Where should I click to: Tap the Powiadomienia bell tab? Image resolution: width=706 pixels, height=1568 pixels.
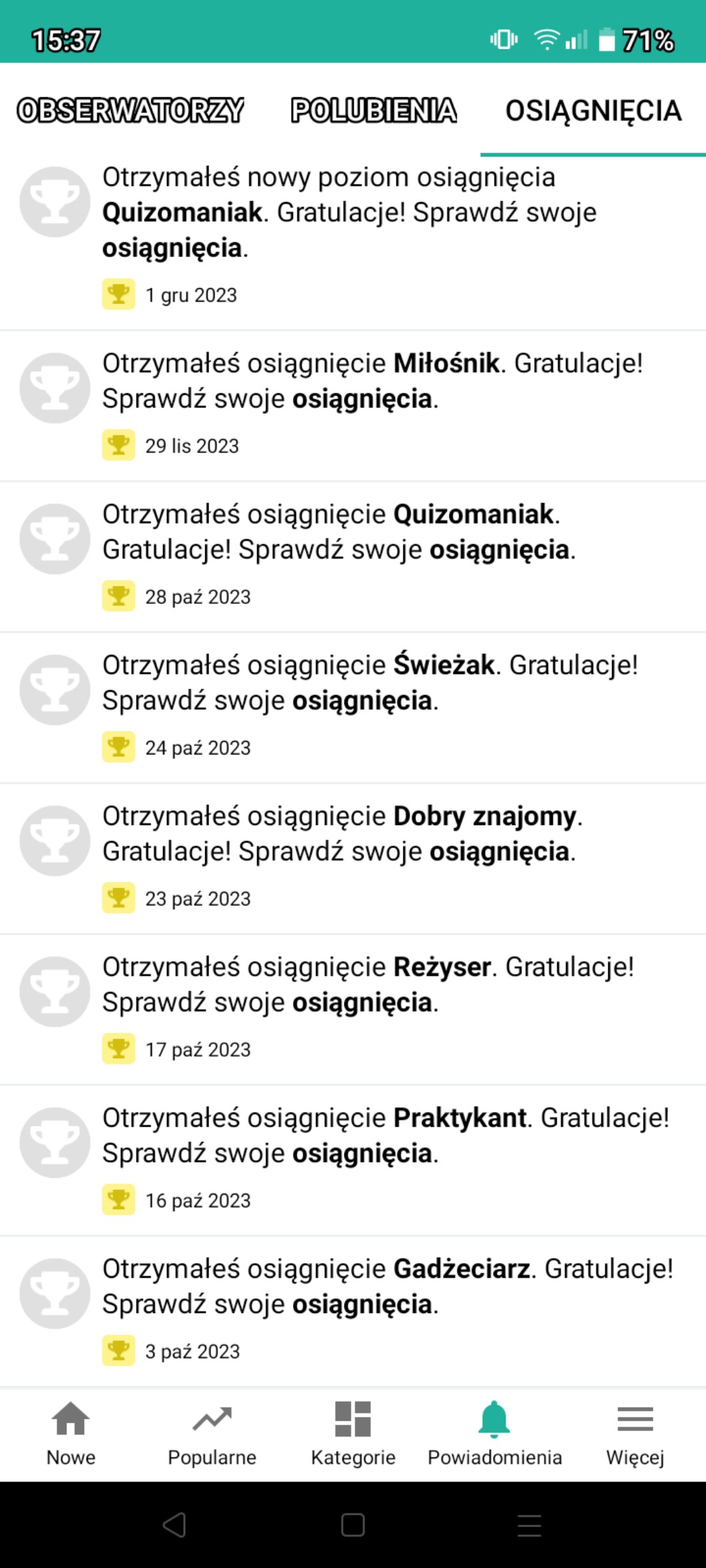pos(494,1434)
